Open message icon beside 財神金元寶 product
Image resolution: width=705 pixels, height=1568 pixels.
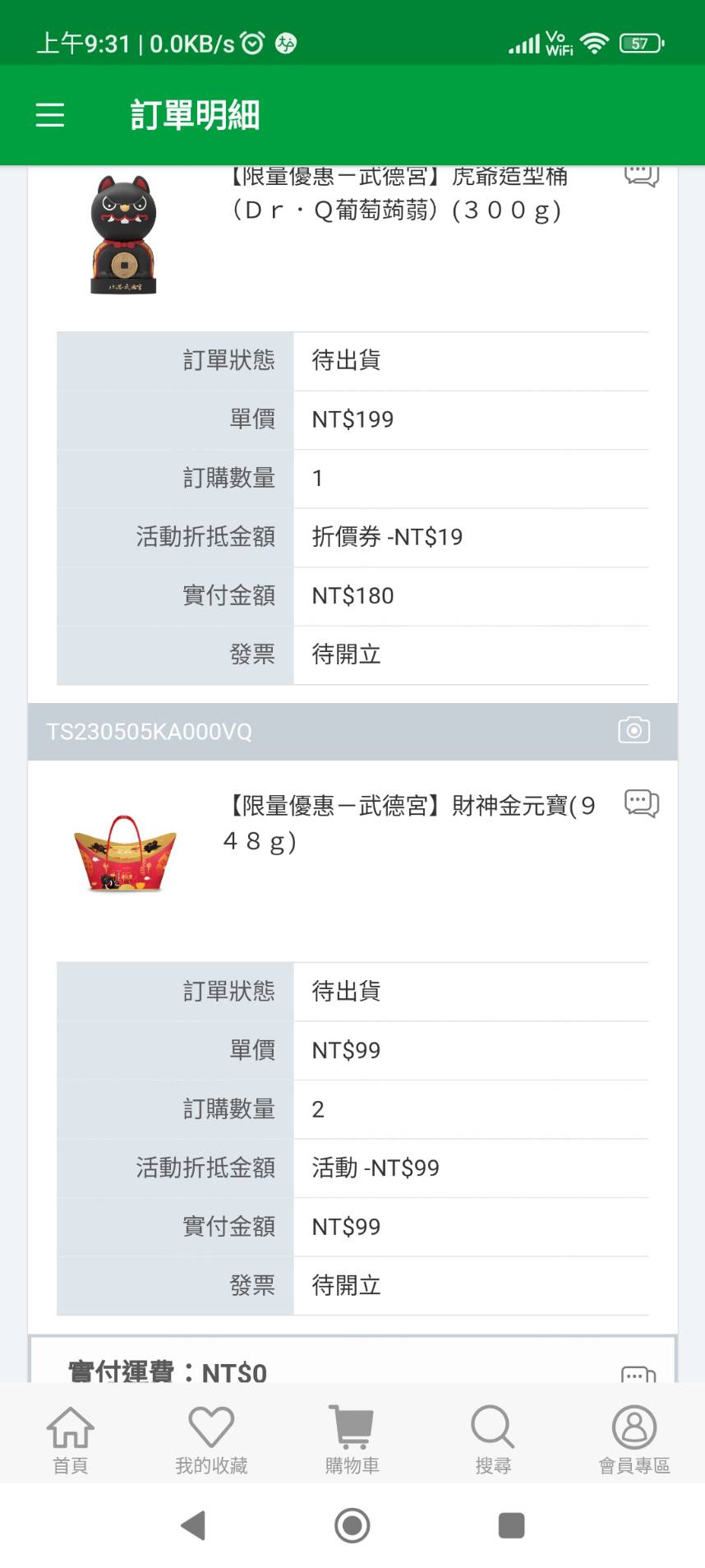[x=641, y=803]
